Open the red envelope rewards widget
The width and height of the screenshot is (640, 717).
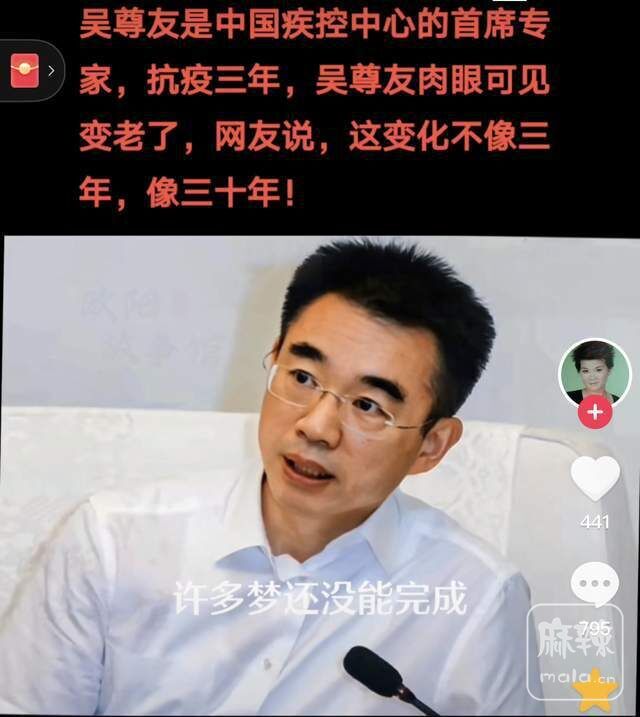25,70
